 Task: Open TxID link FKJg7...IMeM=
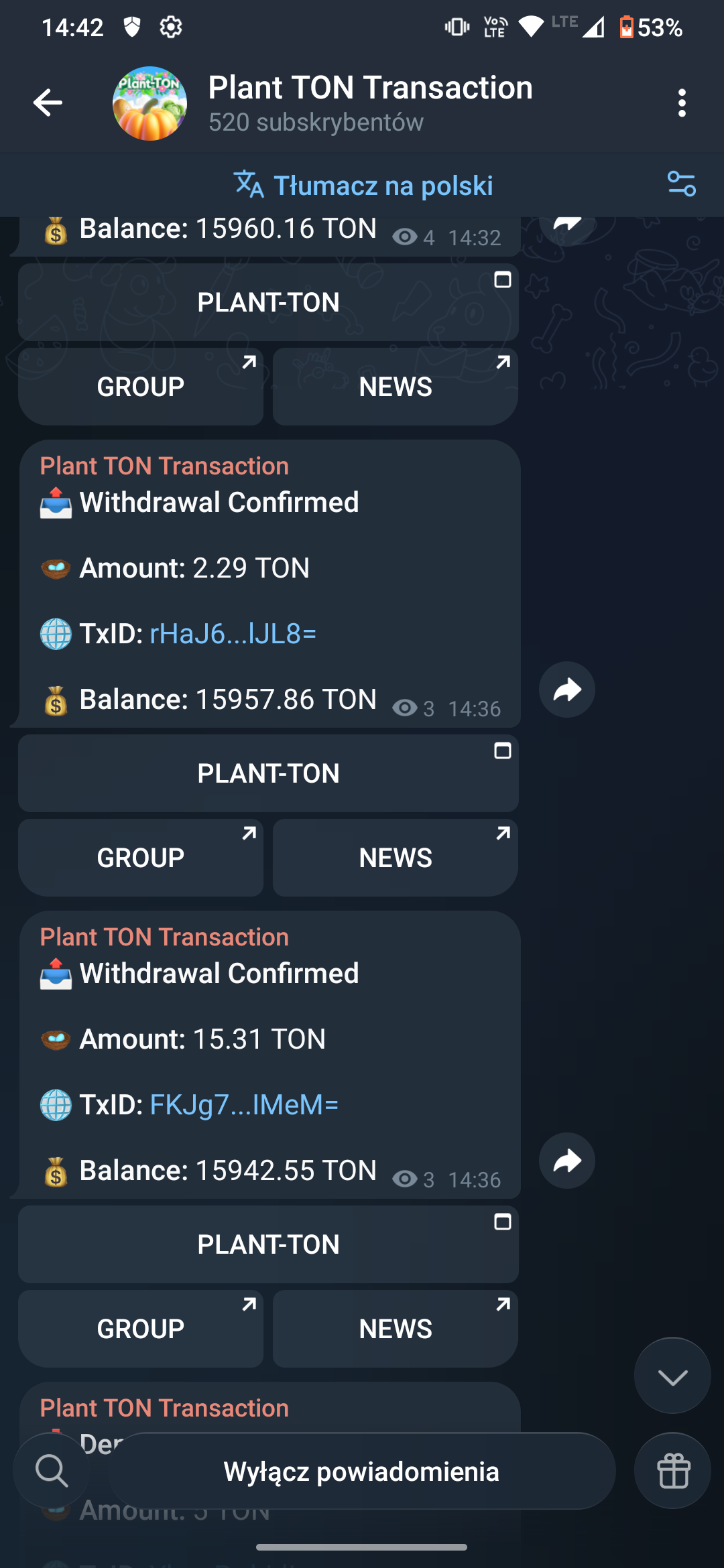[243, 1105]
